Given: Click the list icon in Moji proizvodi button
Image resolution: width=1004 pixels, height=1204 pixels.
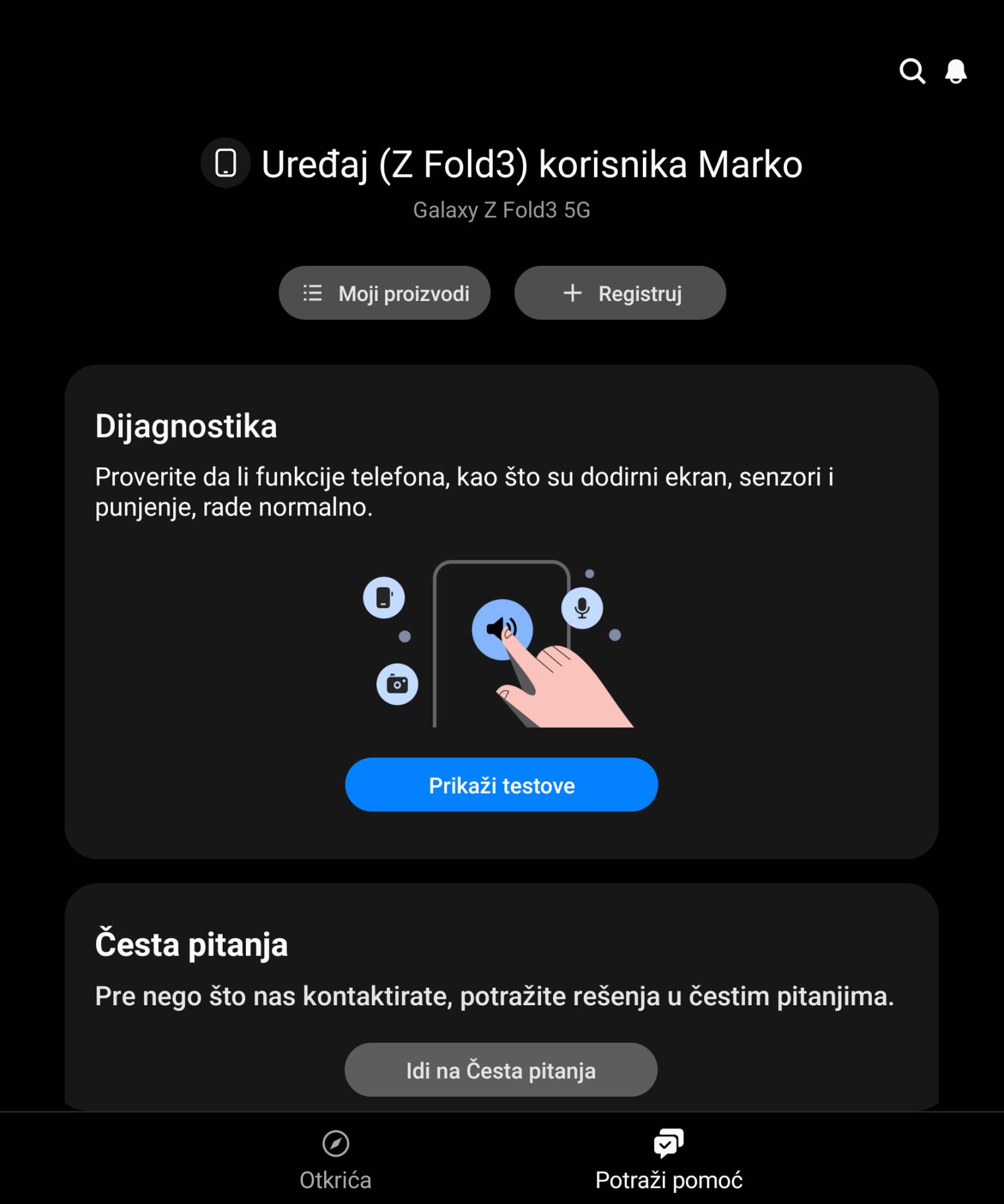Looking at the screenshot, I should [314, 292].
